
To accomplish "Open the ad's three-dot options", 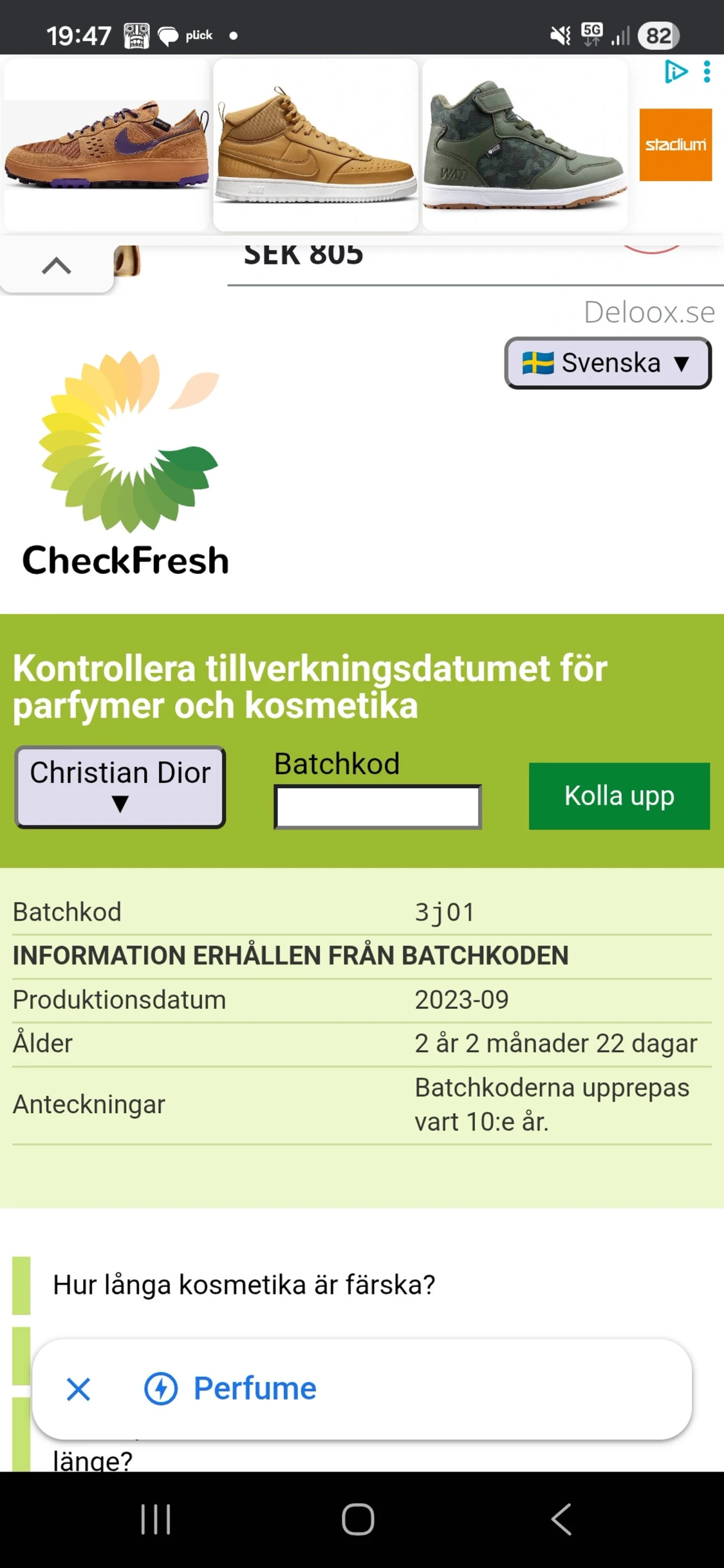I will click(707, 71).
